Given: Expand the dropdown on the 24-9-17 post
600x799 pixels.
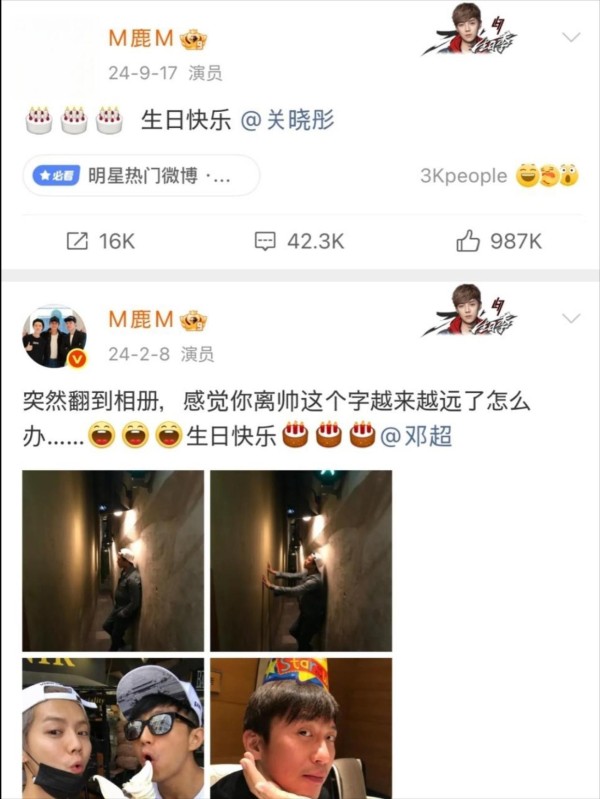Looking at the screenshot, I should [571, 38].
